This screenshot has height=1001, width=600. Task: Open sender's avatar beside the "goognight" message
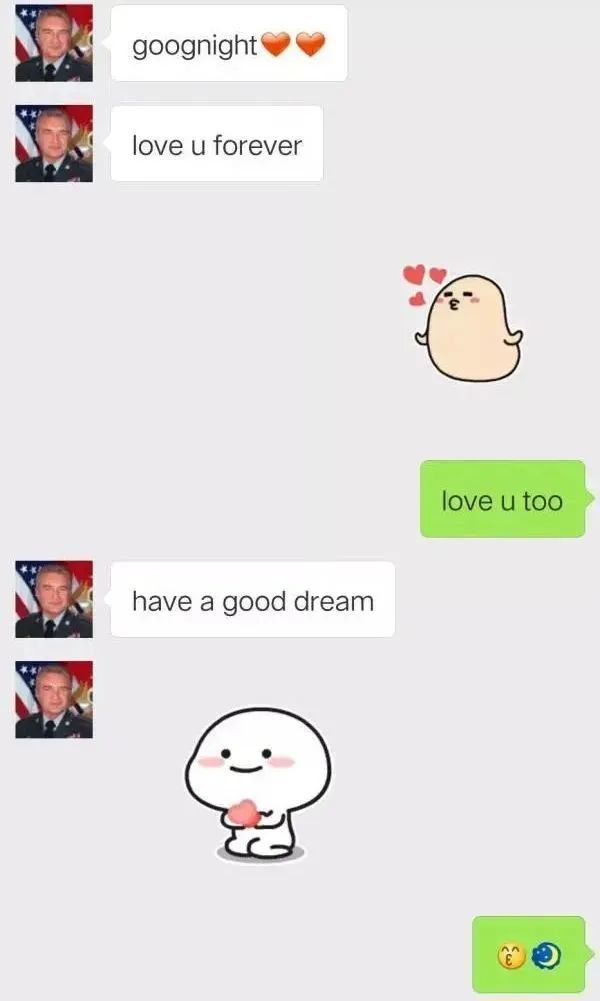(54, 43)
